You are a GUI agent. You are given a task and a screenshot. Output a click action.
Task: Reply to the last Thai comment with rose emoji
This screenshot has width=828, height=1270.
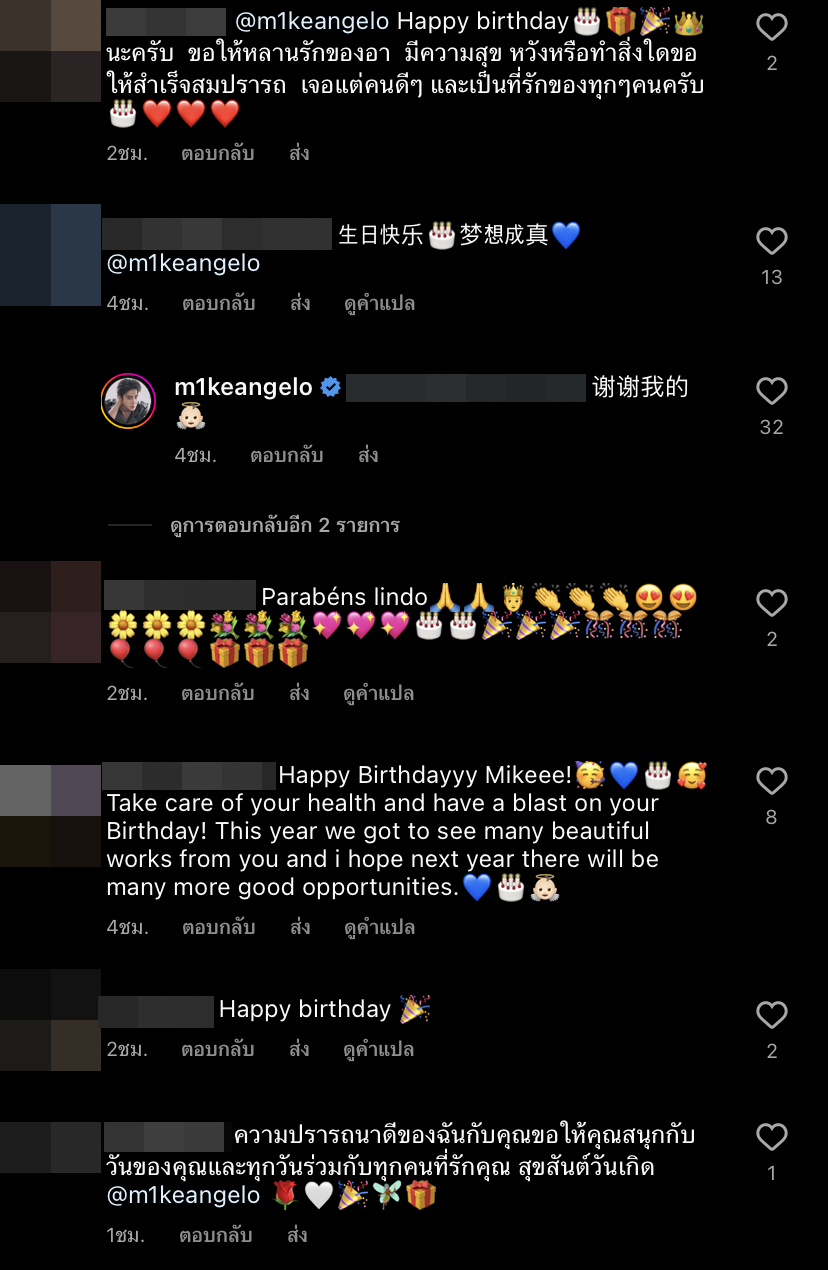[215, 1235]
